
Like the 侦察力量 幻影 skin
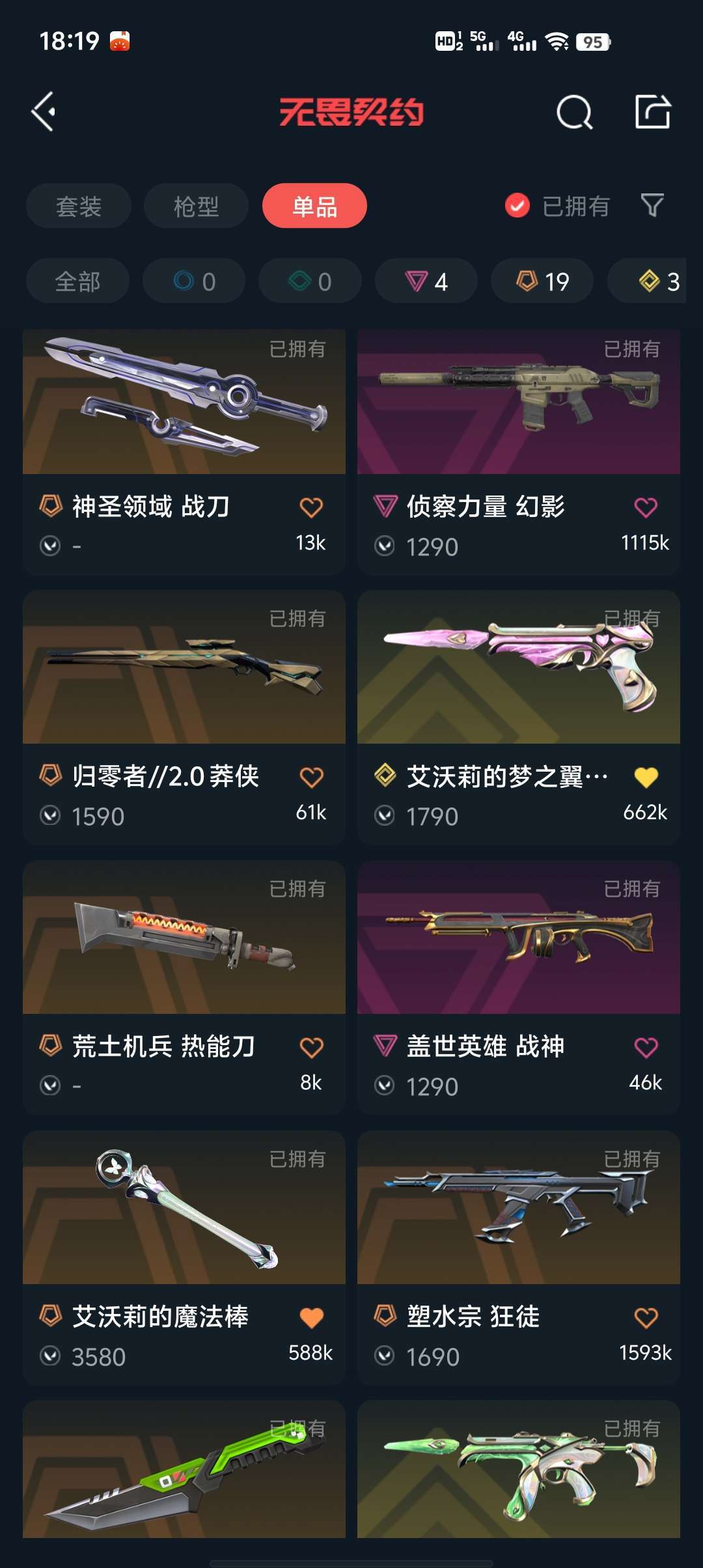pyautogui.click(x=645, y=507)
